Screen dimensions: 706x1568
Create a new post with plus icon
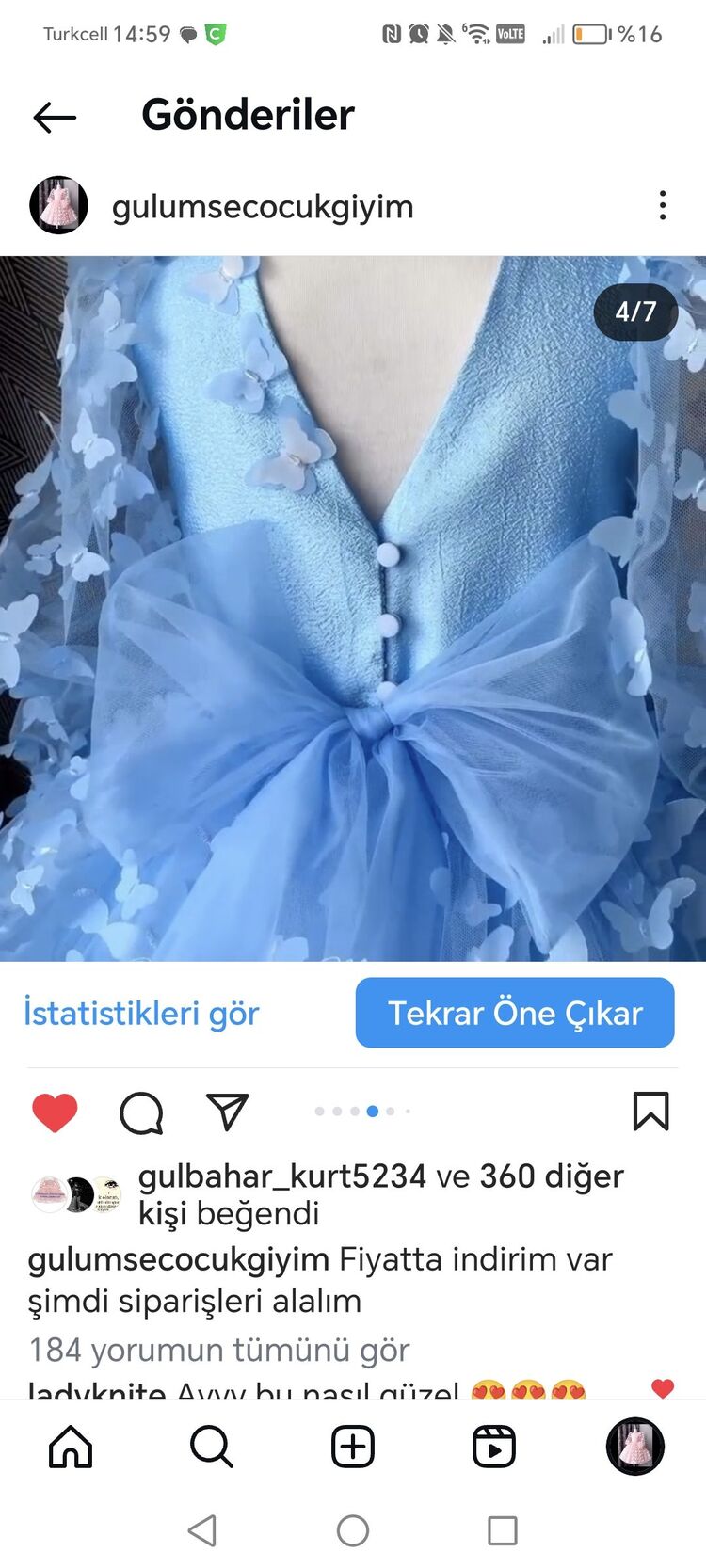353,1447
